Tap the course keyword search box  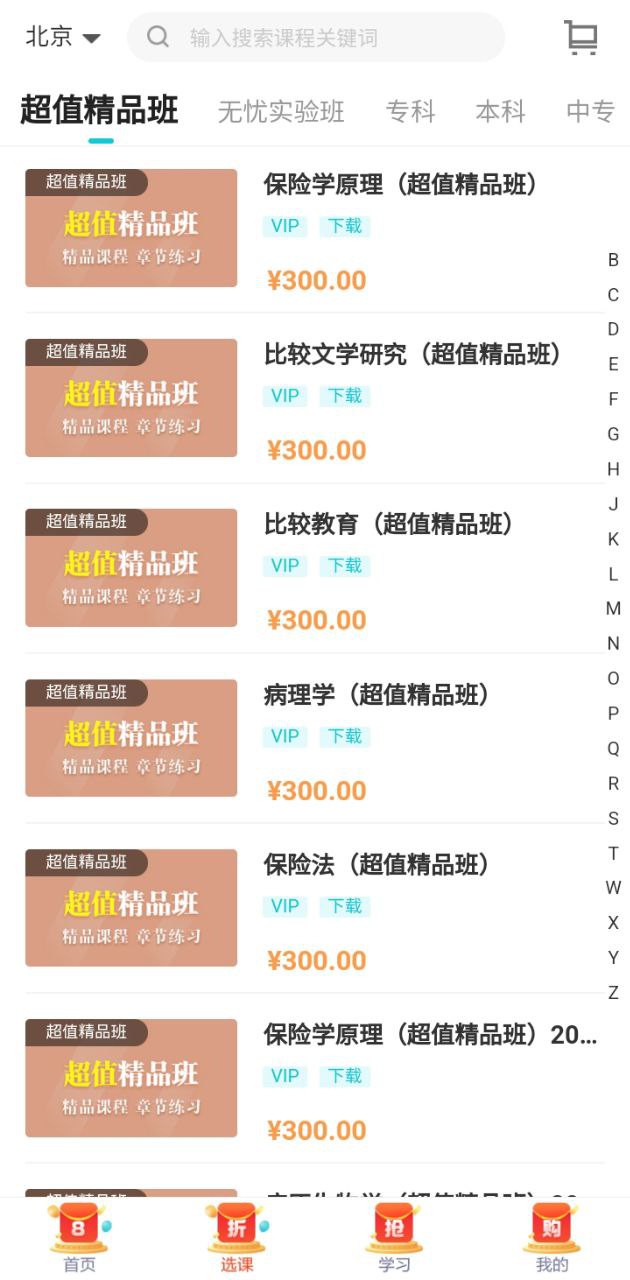pos(316,38)
